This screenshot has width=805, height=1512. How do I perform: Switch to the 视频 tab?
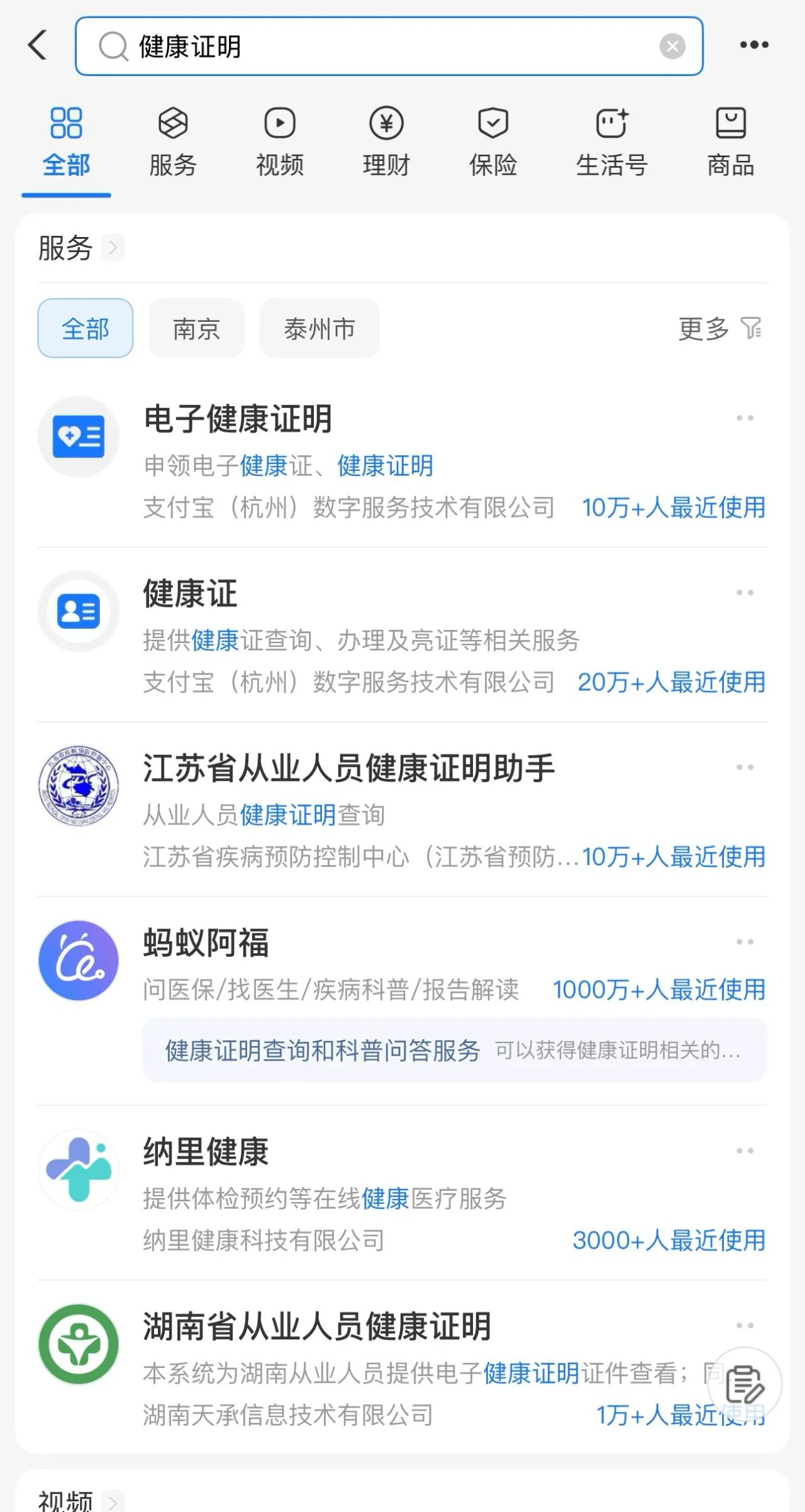point(279,142)
